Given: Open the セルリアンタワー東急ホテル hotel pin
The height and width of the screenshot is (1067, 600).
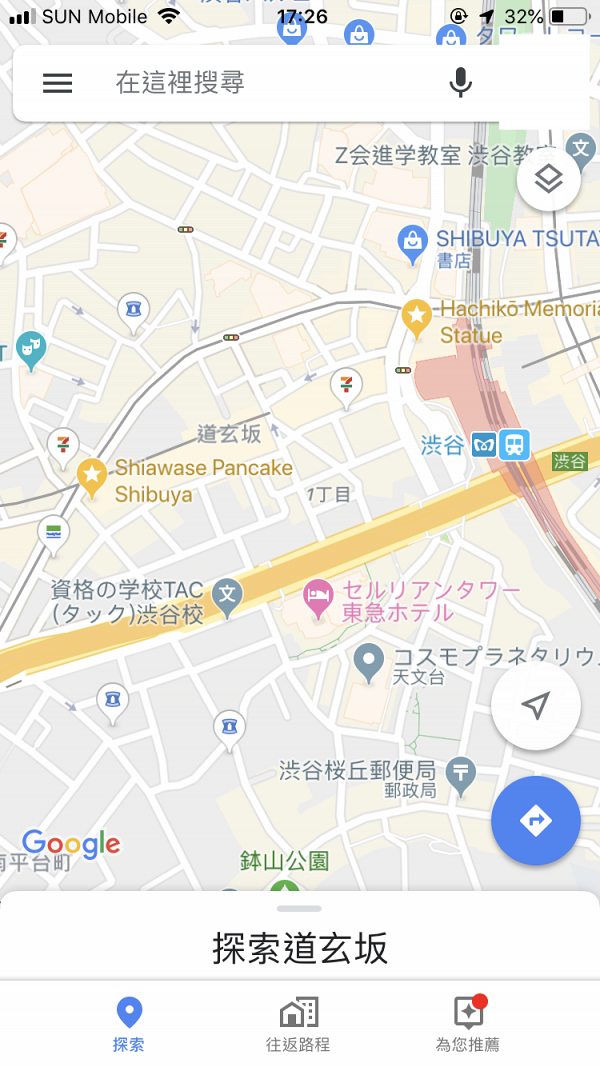Looking at the screenshot, I should click(x=318, y=598).
